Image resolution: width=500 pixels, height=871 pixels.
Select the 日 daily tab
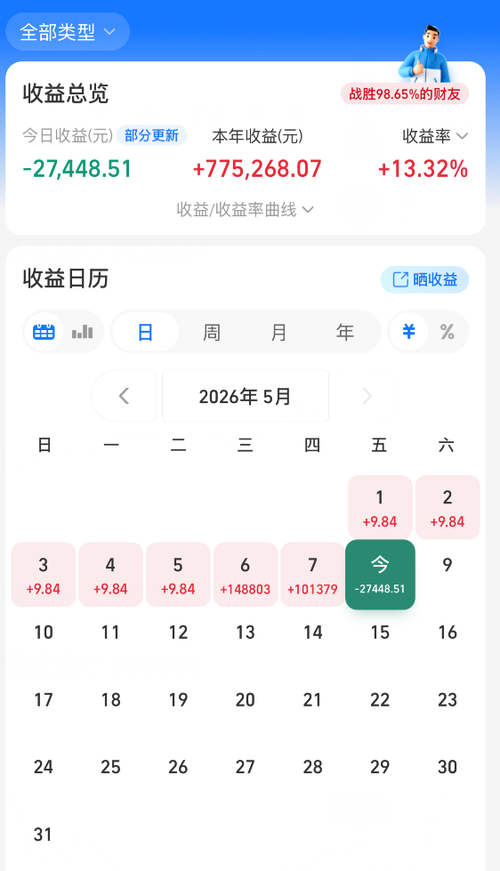point(145,332)
